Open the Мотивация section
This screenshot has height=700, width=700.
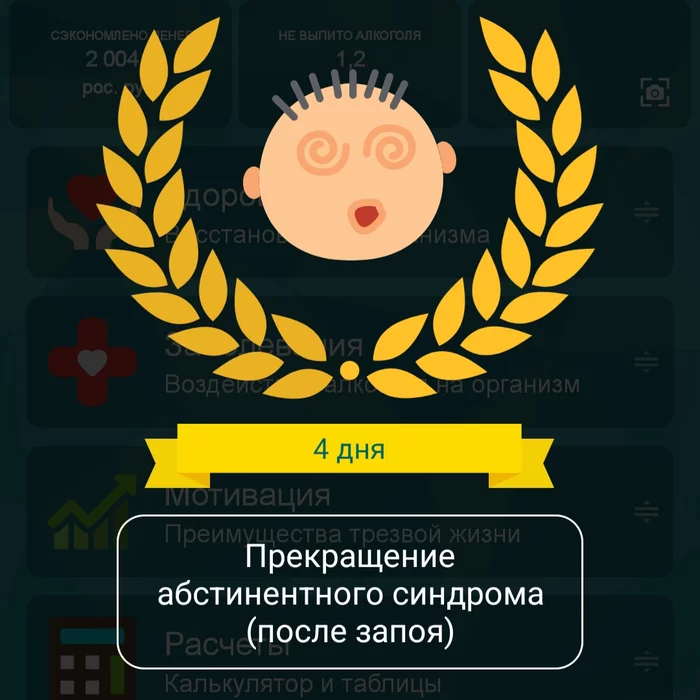[246, 496]
